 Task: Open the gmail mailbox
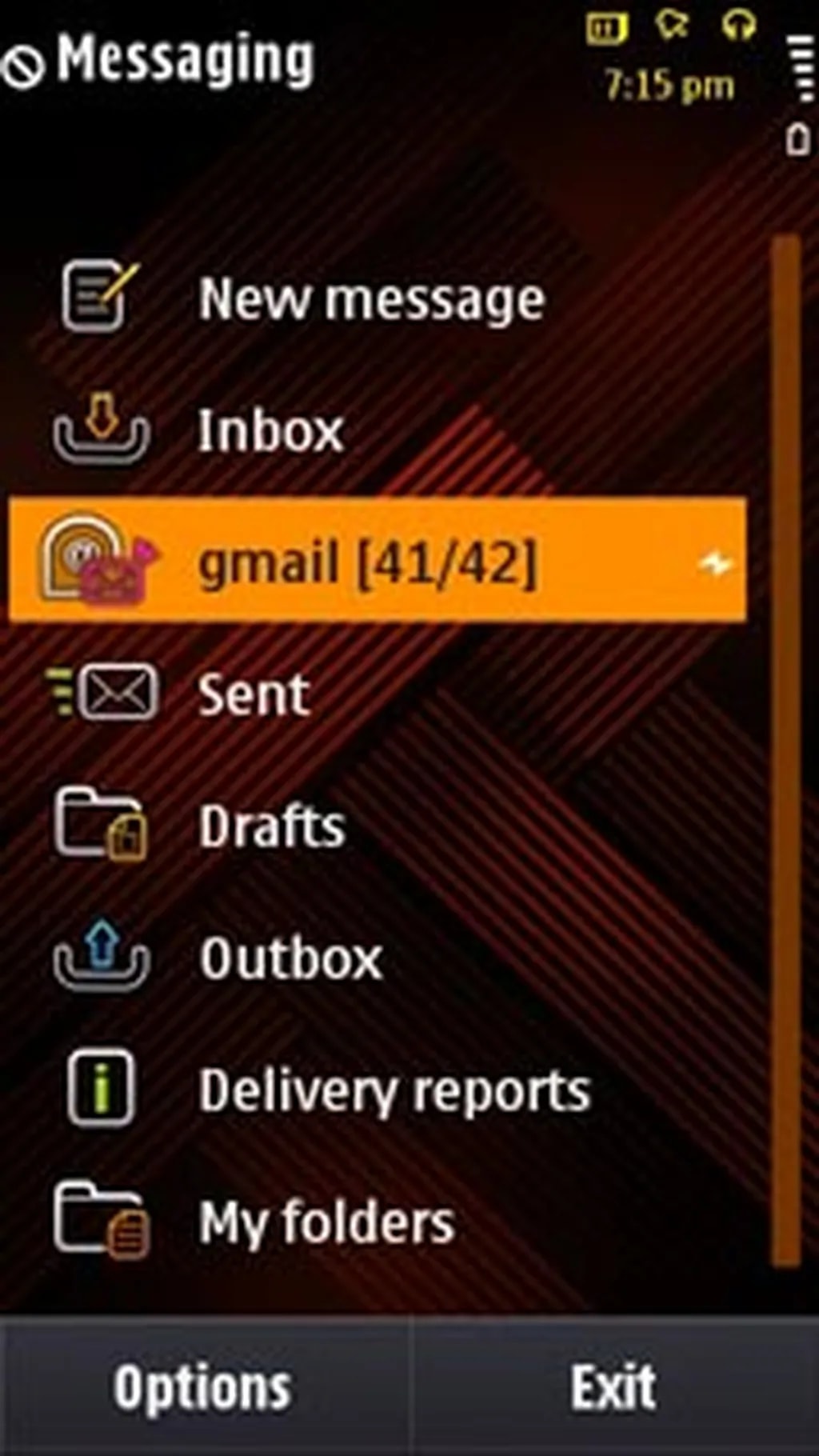click(x=368, y=562)
